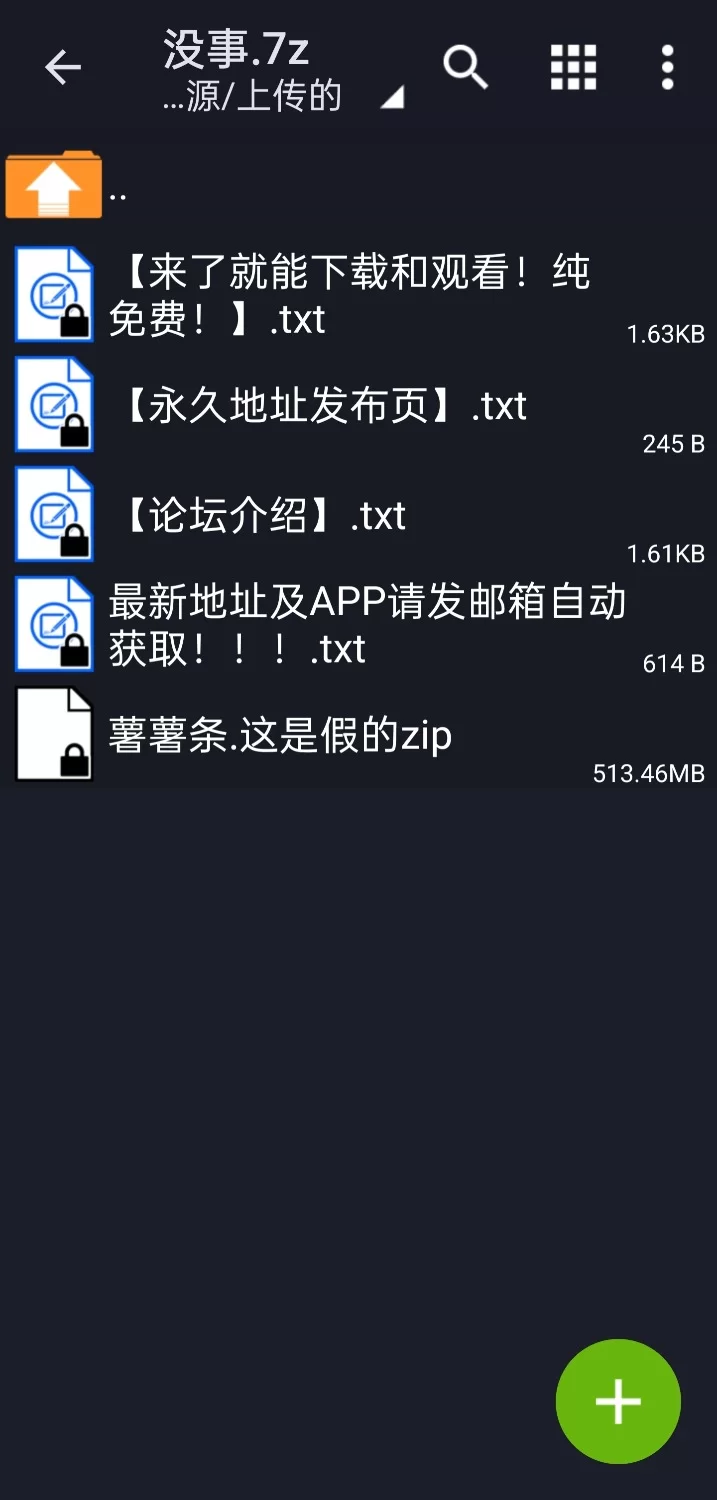Go back using the arrow icon
Image resolution: width=717 pixels, height=1500 pixels.
62,68
